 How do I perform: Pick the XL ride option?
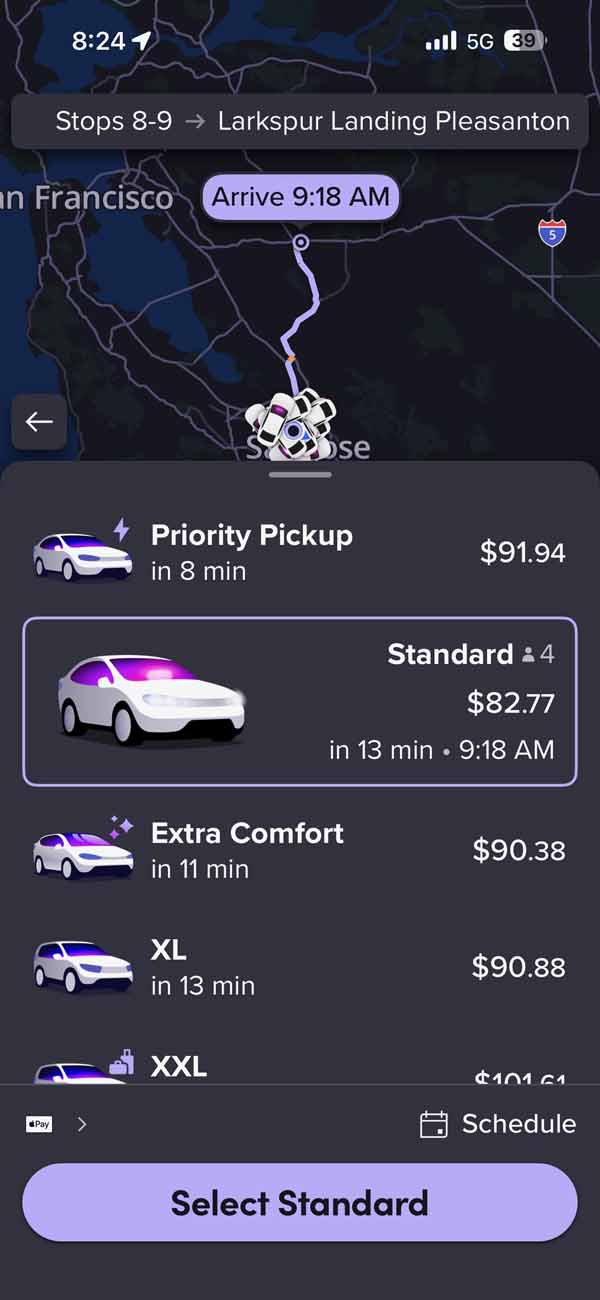pyautogui.click(x=300, y=967)
